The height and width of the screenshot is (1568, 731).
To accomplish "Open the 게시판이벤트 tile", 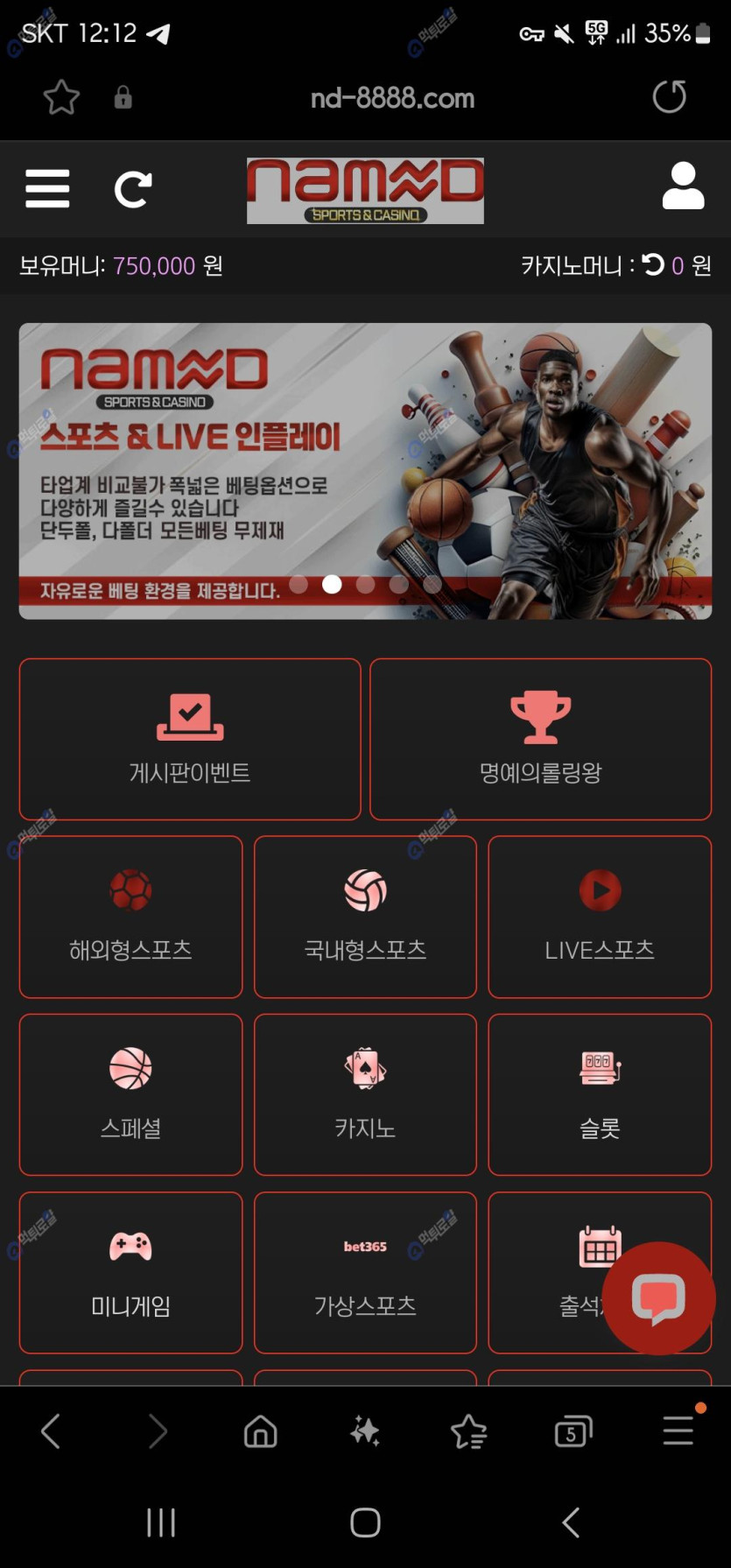I will (x=190, y=739).
